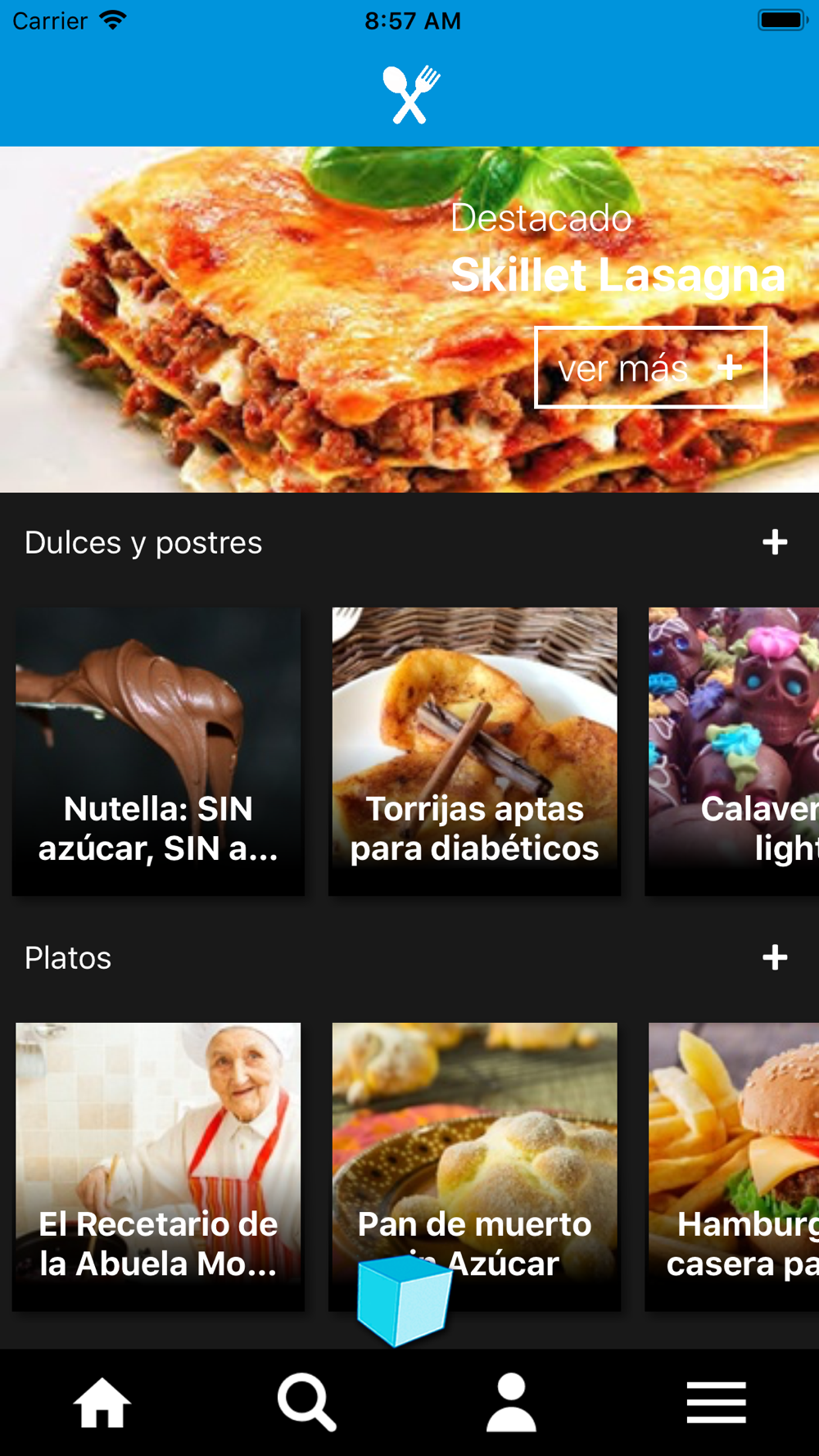This screenshot has height=1456, width=819.
Task: Expand the Platos category
Action: (774, 957)
